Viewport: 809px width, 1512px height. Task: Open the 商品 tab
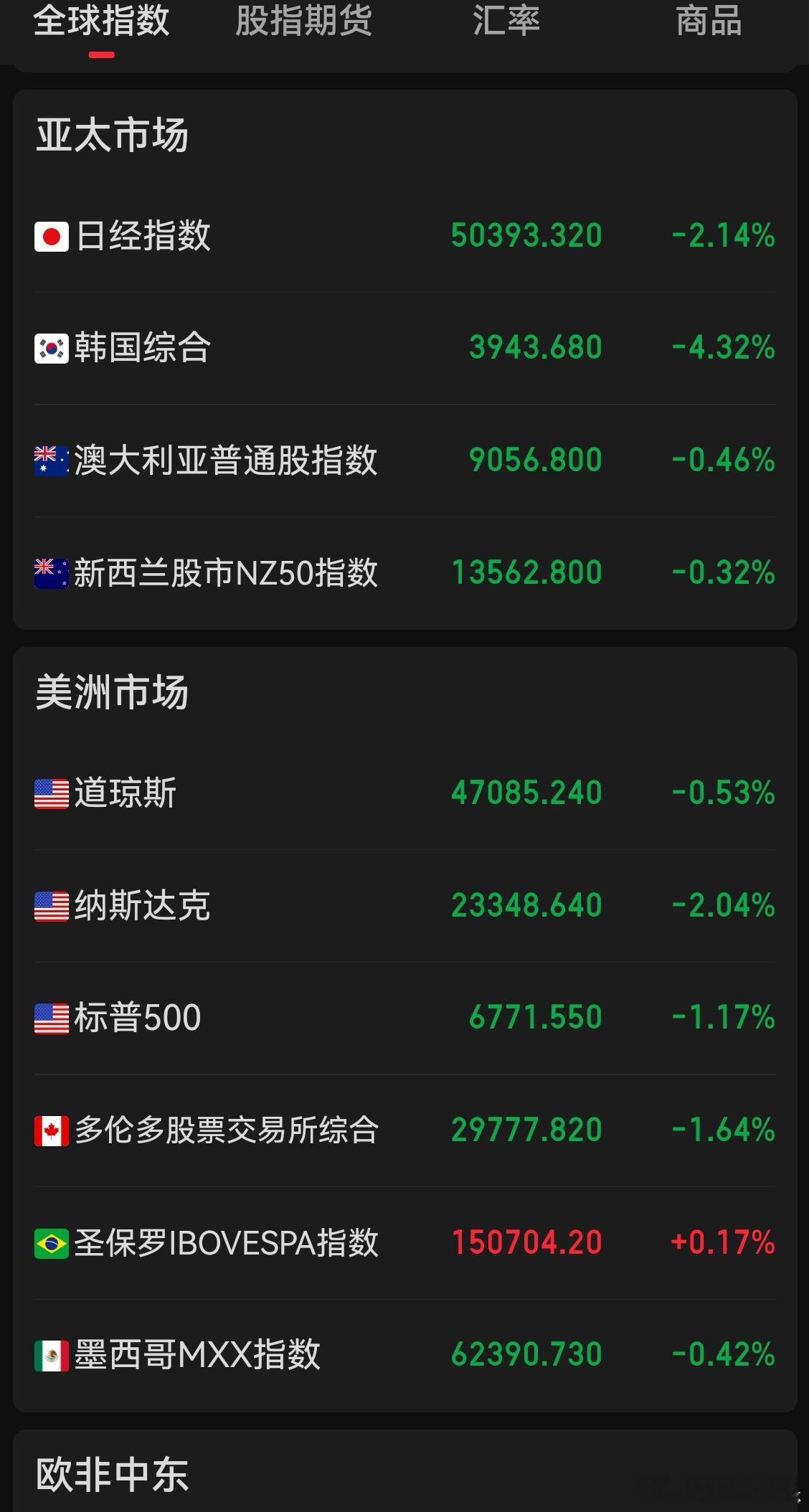(x=709, y=23)
